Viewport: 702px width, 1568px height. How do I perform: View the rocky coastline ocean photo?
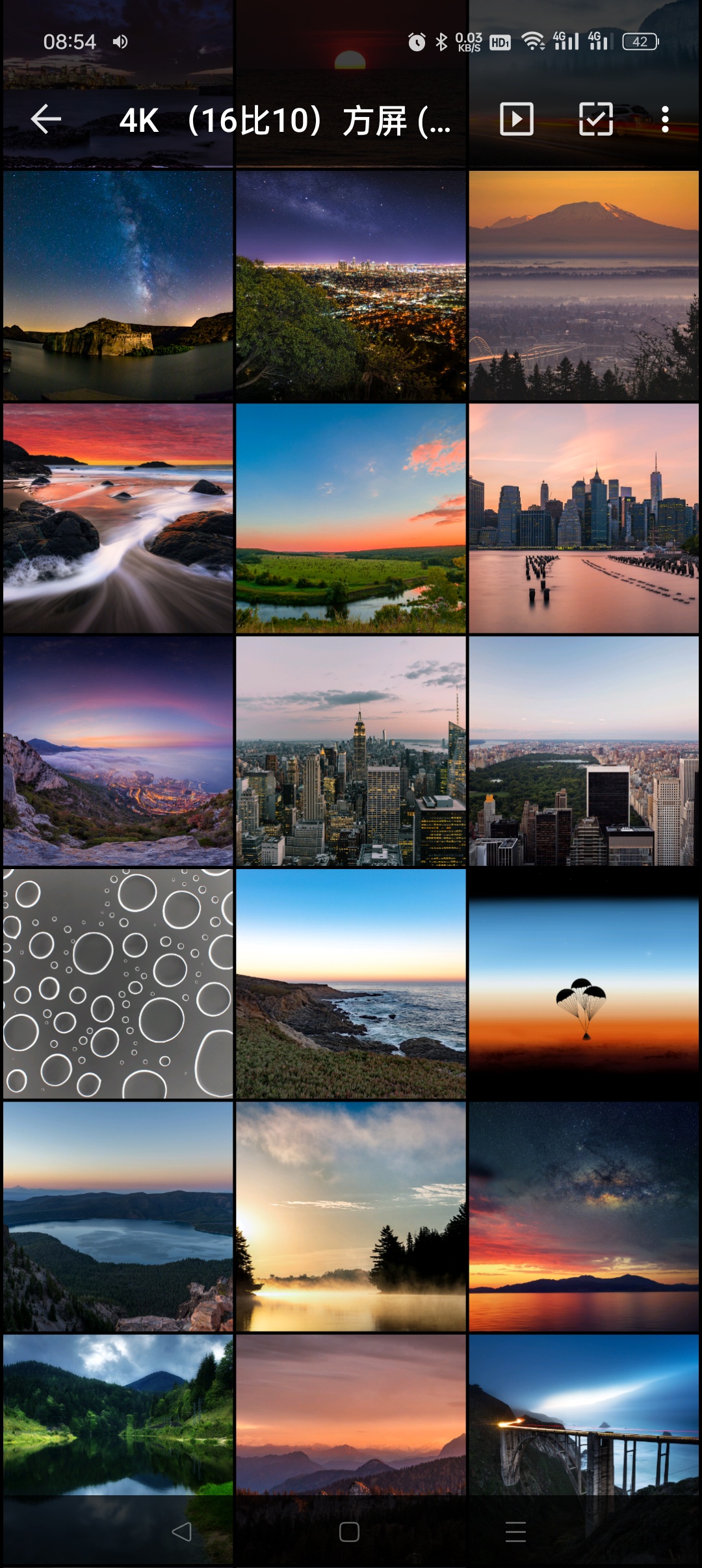point(351,983)
